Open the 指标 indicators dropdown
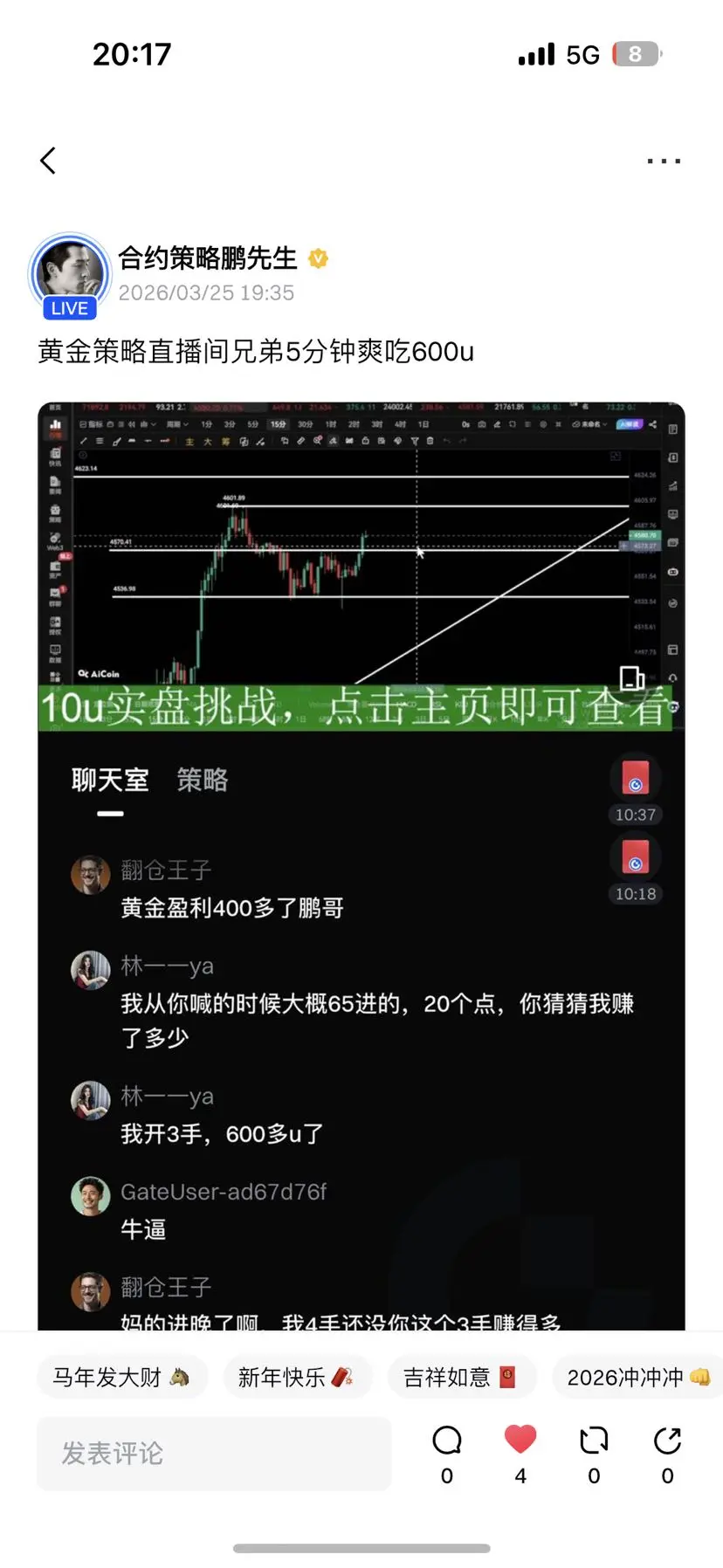Screen dimensions: 723x1568 coord(91,424)
